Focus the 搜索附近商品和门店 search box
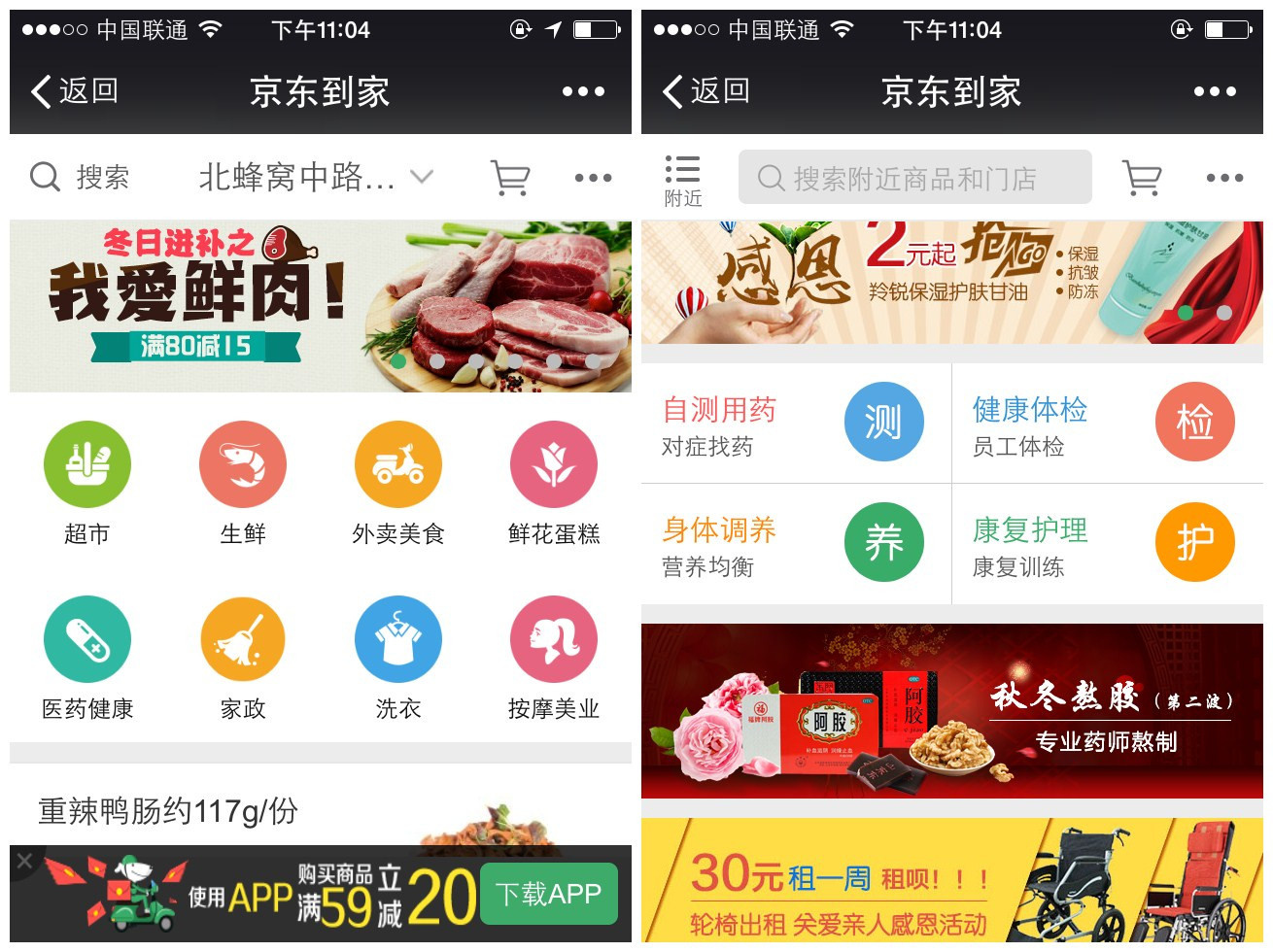The height and width of the screenshot is (952, 1273). point(913,178)
